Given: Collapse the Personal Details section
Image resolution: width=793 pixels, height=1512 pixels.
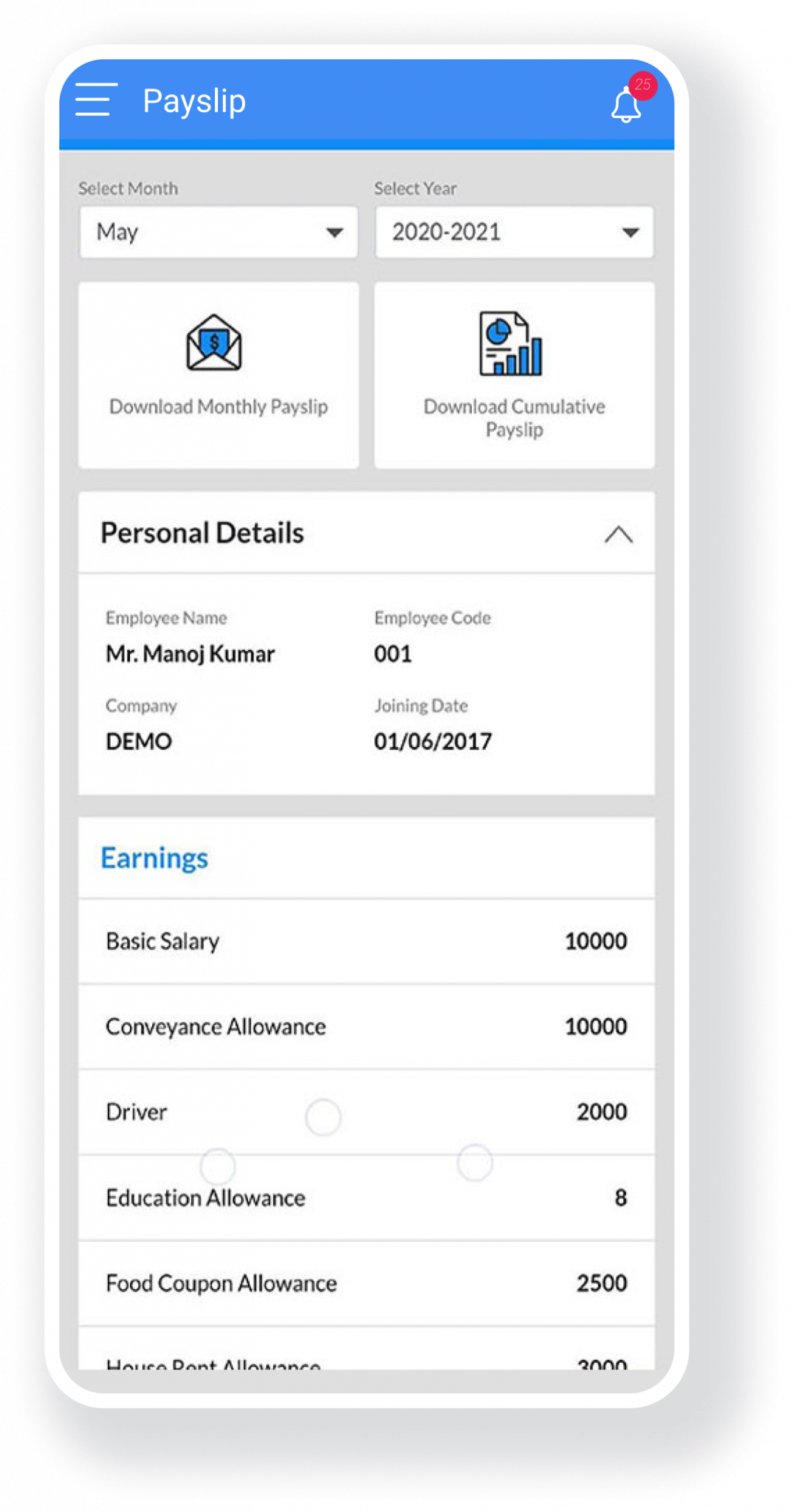Looking at the screenshot, I should [x=619, y=534].
